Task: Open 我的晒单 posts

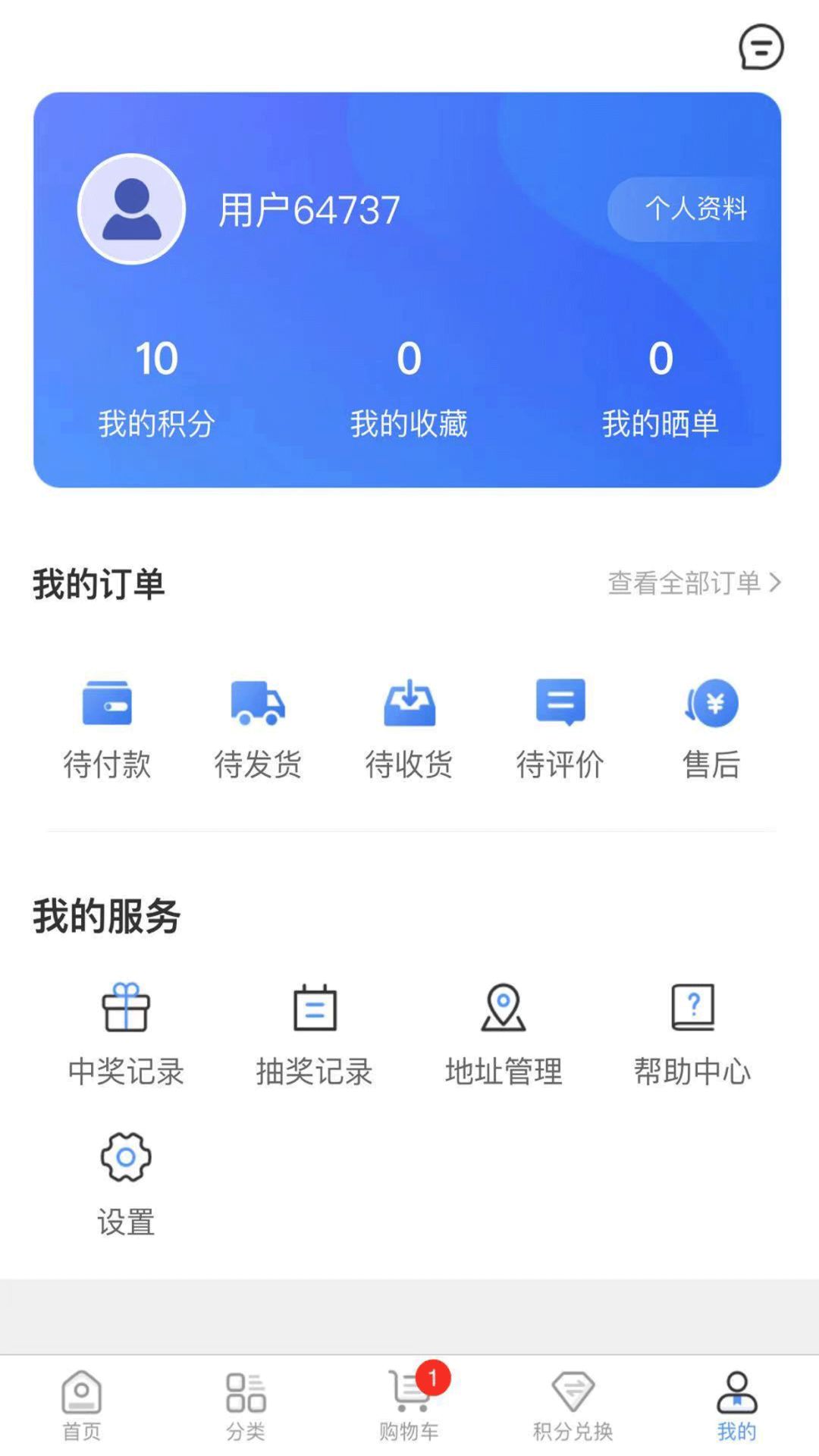Action: (661, 387)
